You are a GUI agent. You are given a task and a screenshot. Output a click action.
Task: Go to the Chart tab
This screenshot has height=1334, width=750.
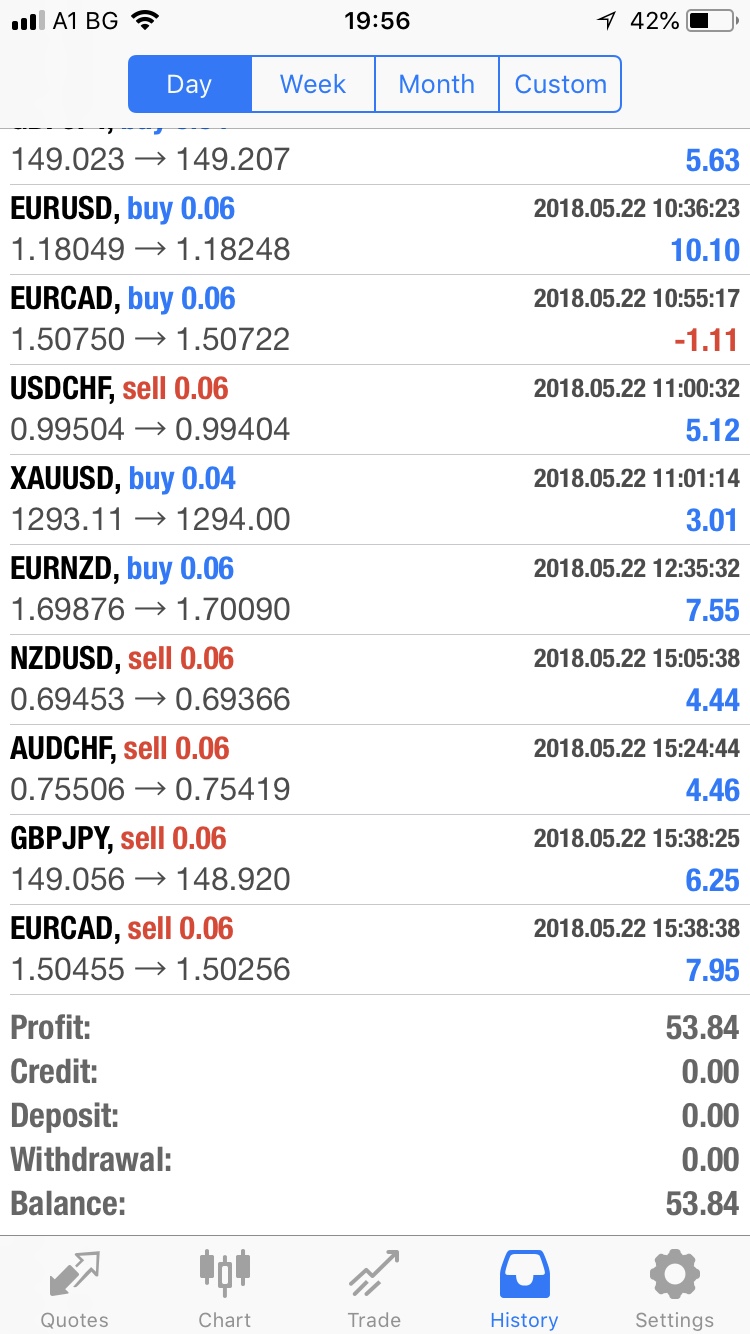225,1286
